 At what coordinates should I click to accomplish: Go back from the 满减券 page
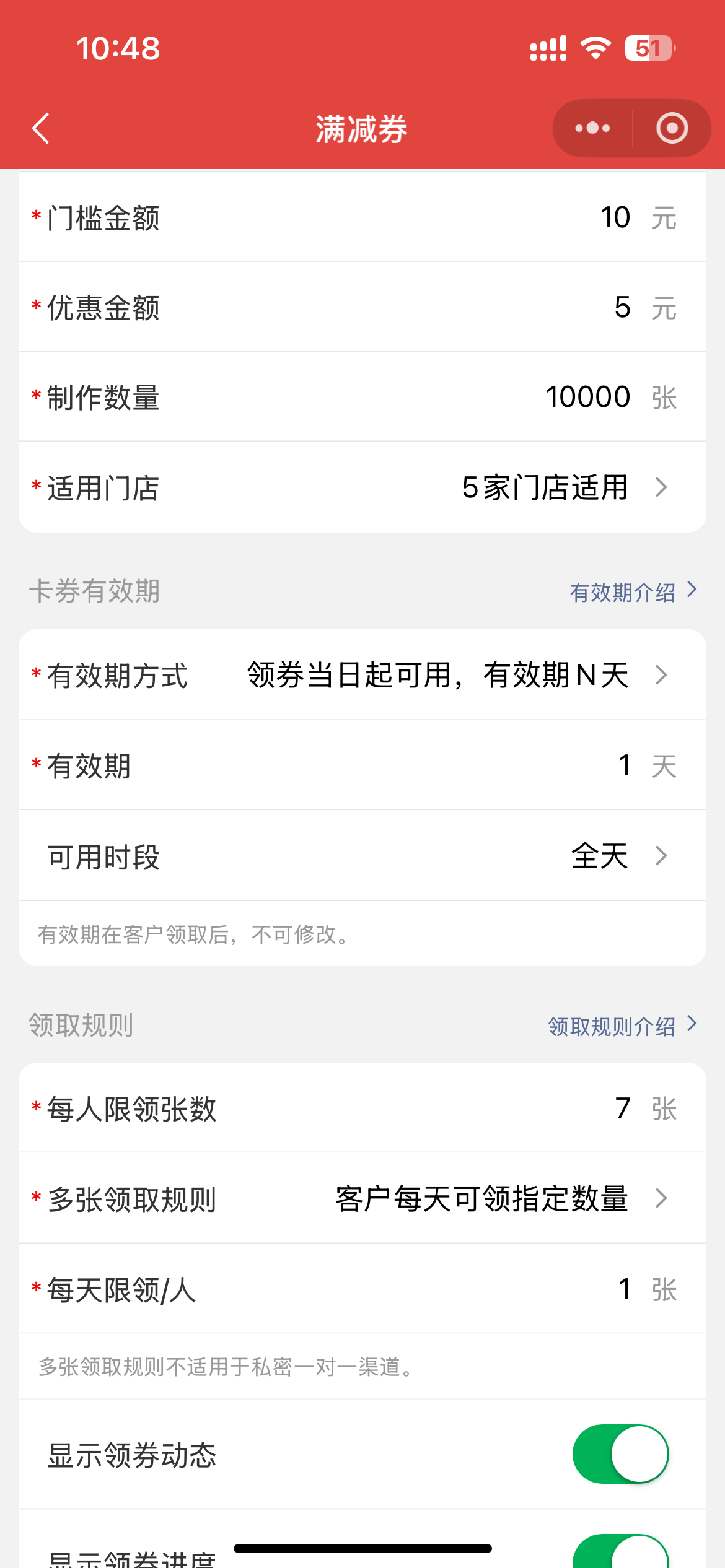41,129
